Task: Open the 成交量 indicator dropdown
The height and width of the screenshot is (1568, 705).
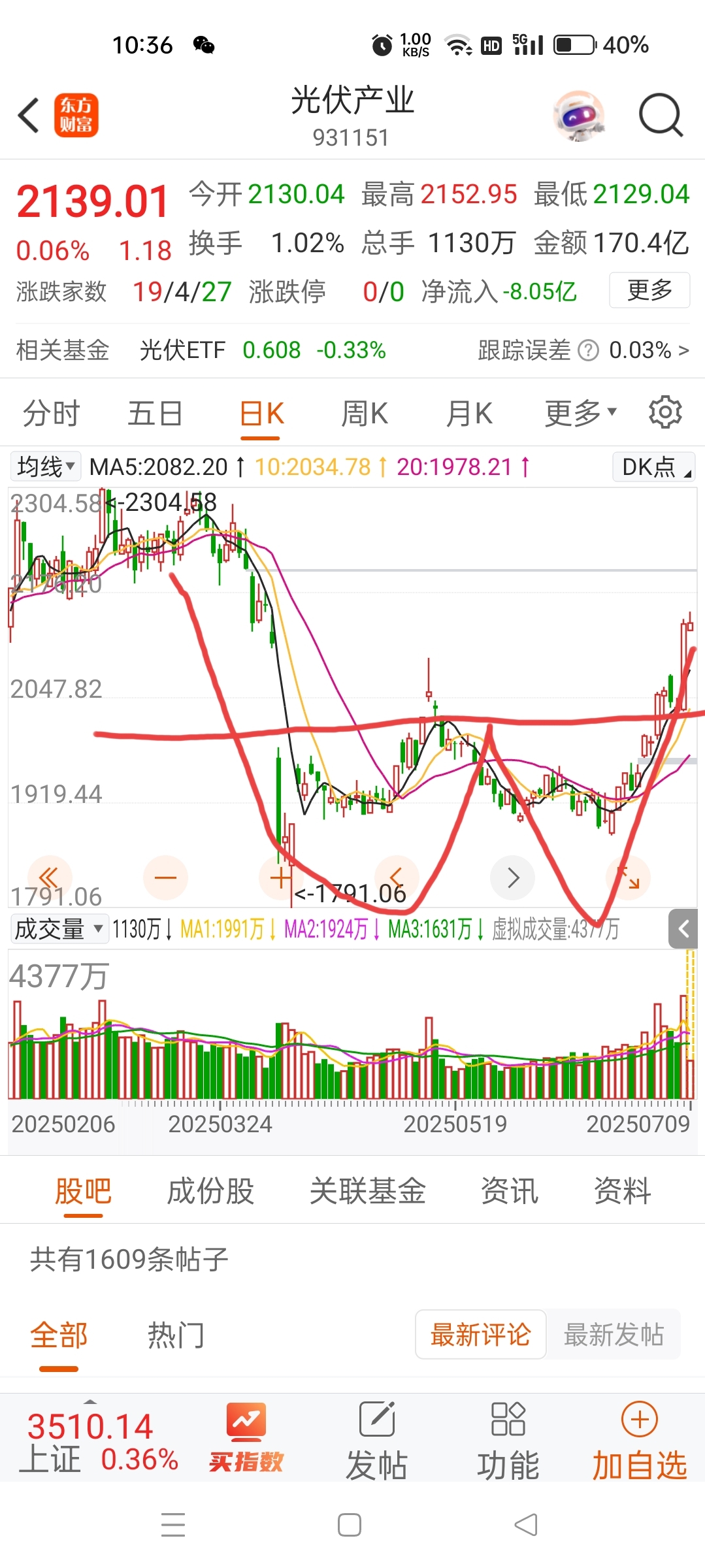Action: click(58, 928)
